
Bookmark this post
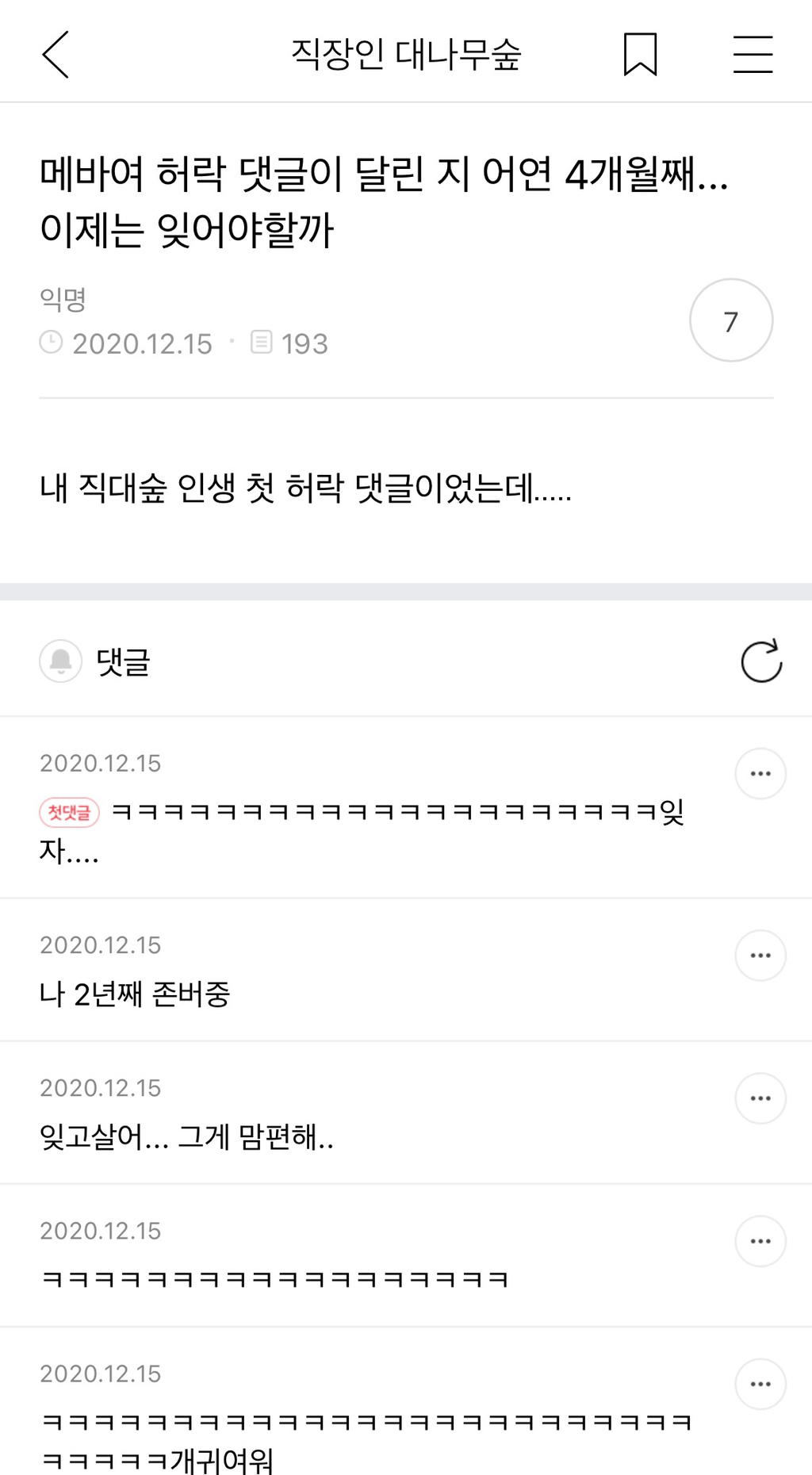(x=640, y=55)
